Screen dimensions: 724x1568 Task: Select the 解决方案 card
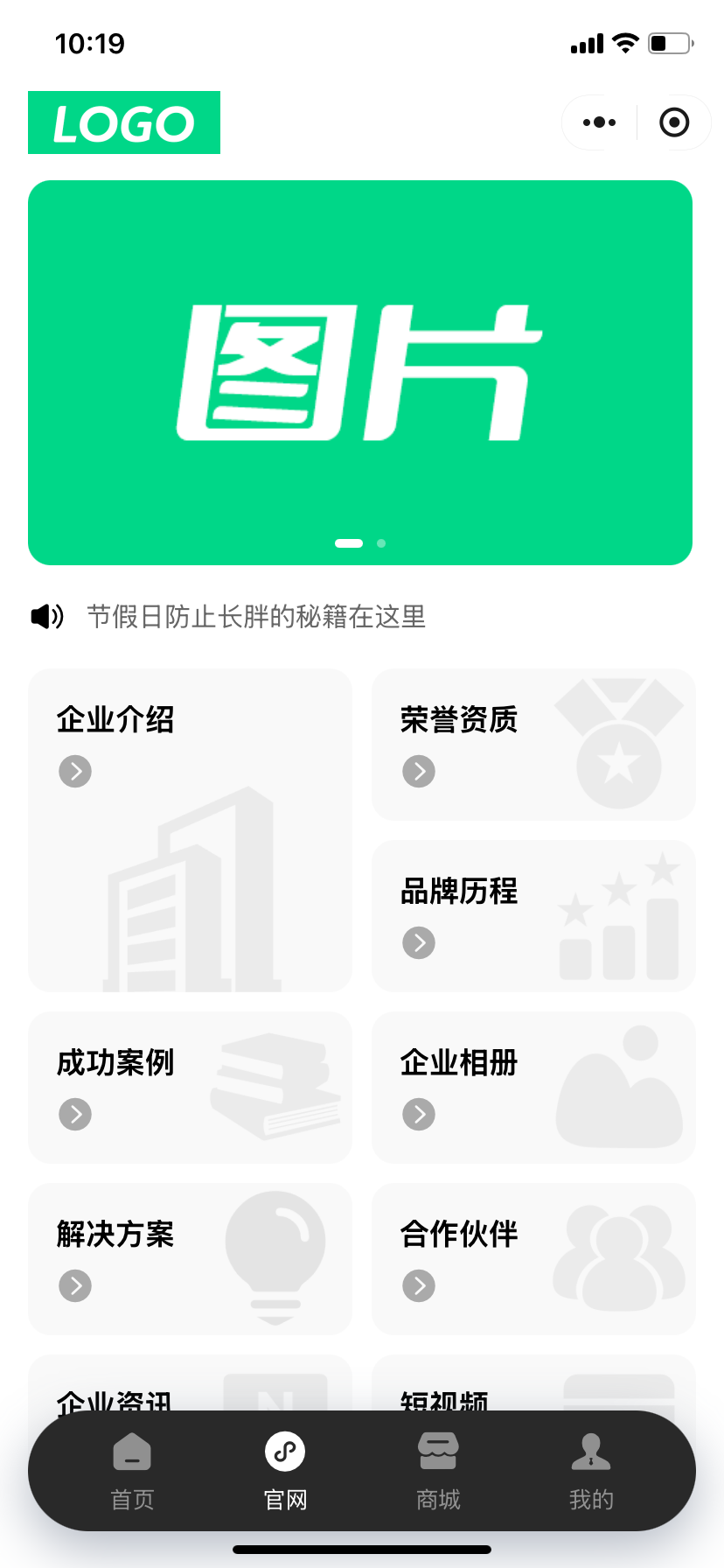coord(190,1259)
